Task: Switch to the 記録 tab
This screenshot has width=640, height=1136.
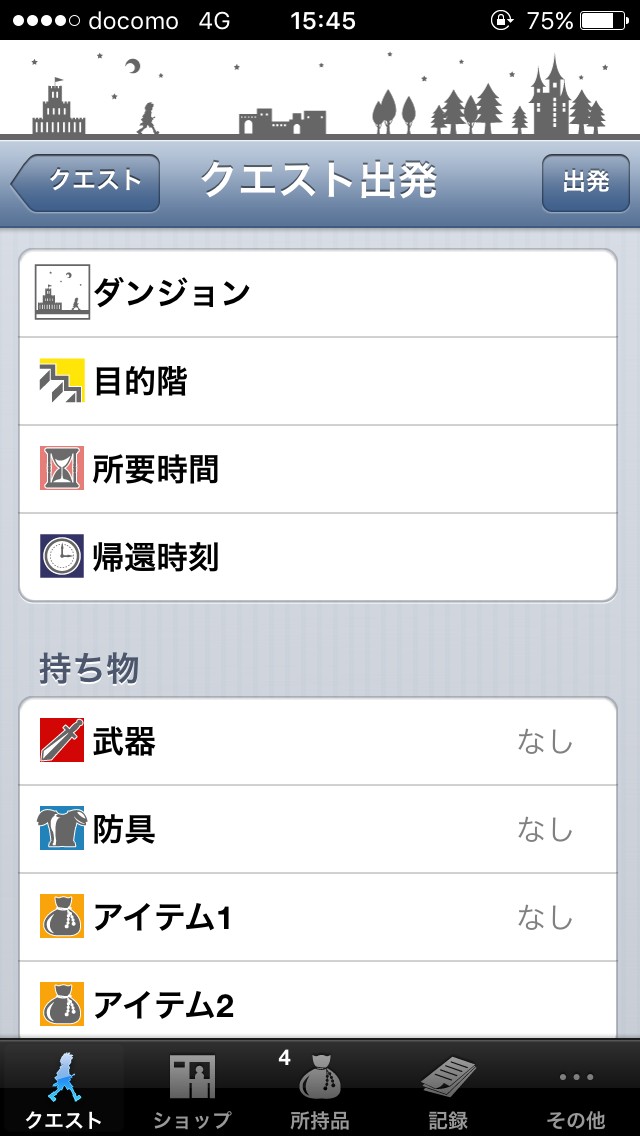Action: (447, 1090)
